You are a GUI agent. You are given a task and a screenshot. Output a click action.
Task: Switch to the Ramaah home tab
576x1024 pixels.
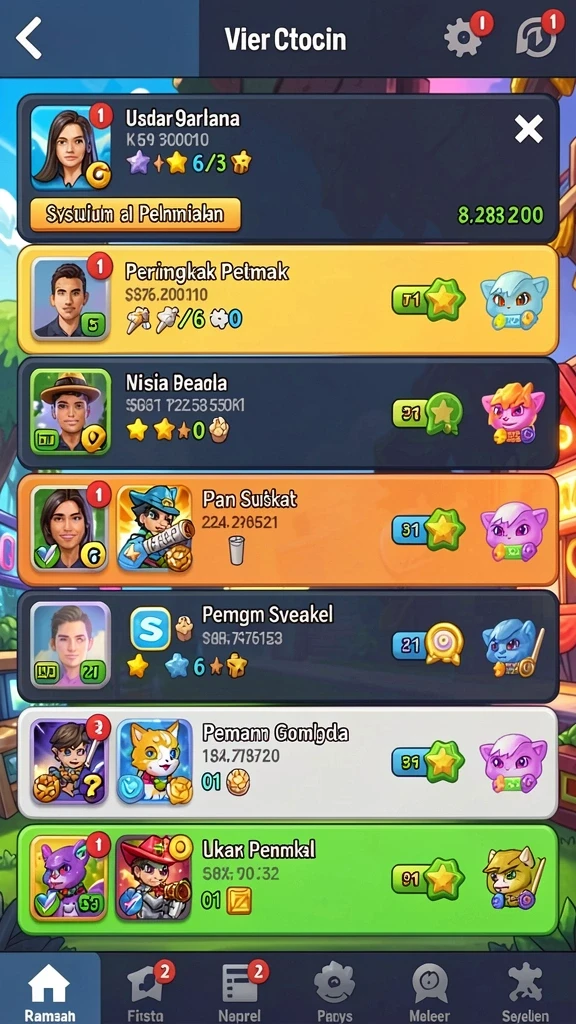pyautogui.click(x=50, y=988)
